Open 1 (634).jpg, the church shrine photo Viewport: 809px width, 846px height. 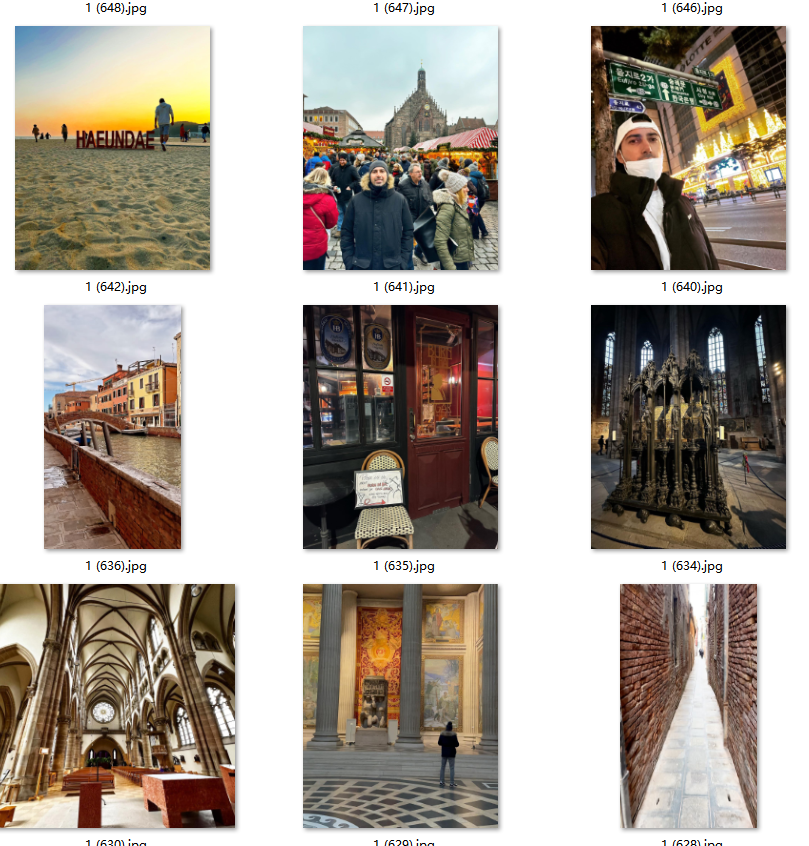coord(688,427)
